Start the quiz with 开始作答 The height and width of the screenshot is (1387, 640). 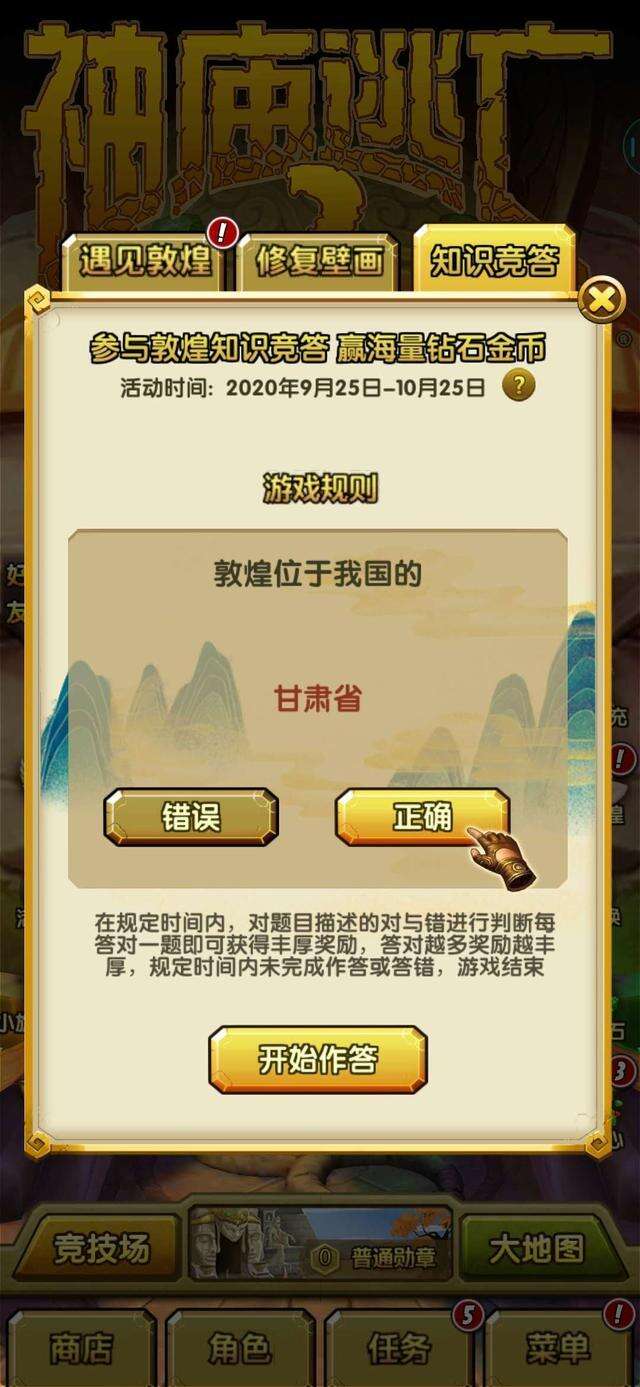[x=317, y=1059]
